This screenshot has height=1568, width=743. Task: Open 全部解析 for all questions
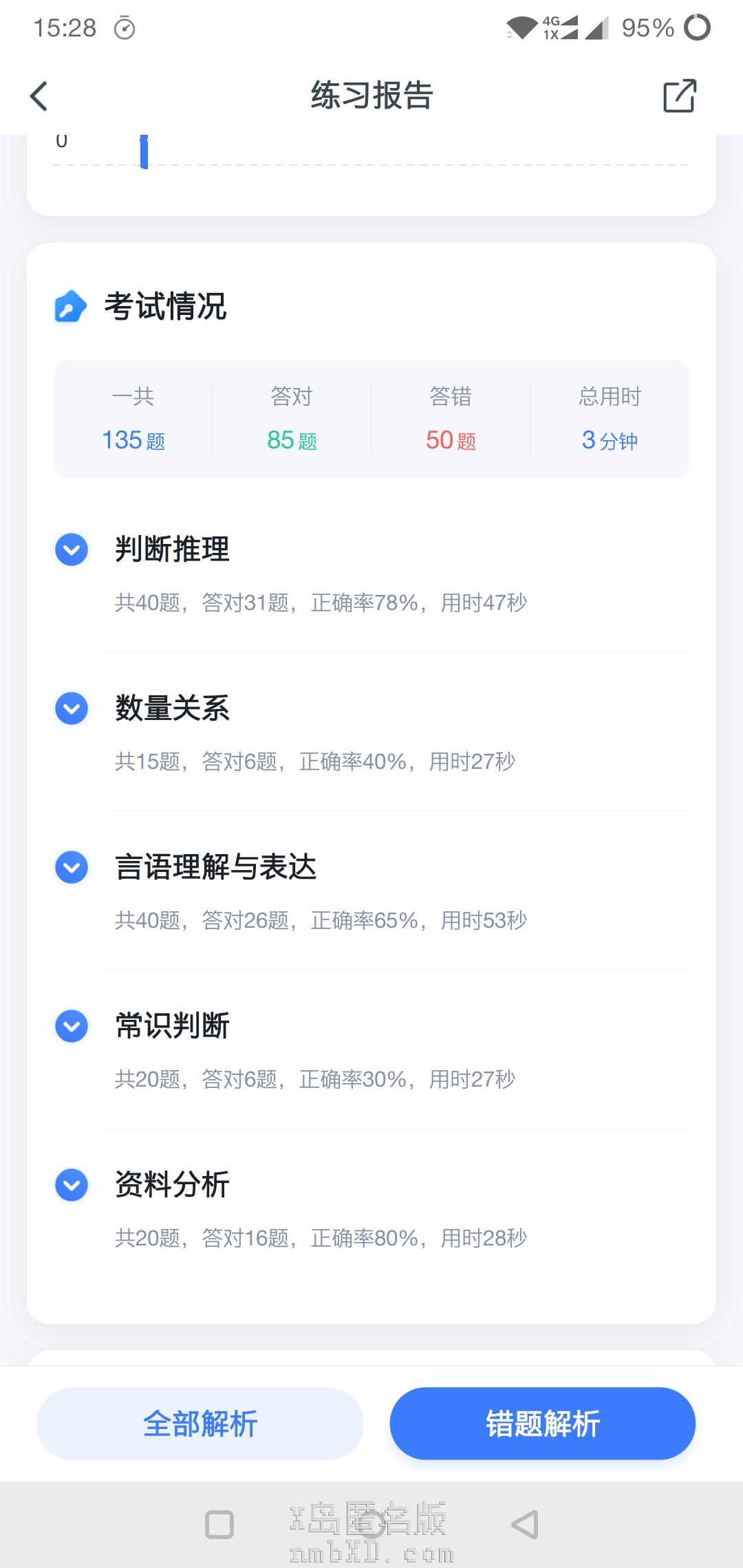coord(200,1424)
